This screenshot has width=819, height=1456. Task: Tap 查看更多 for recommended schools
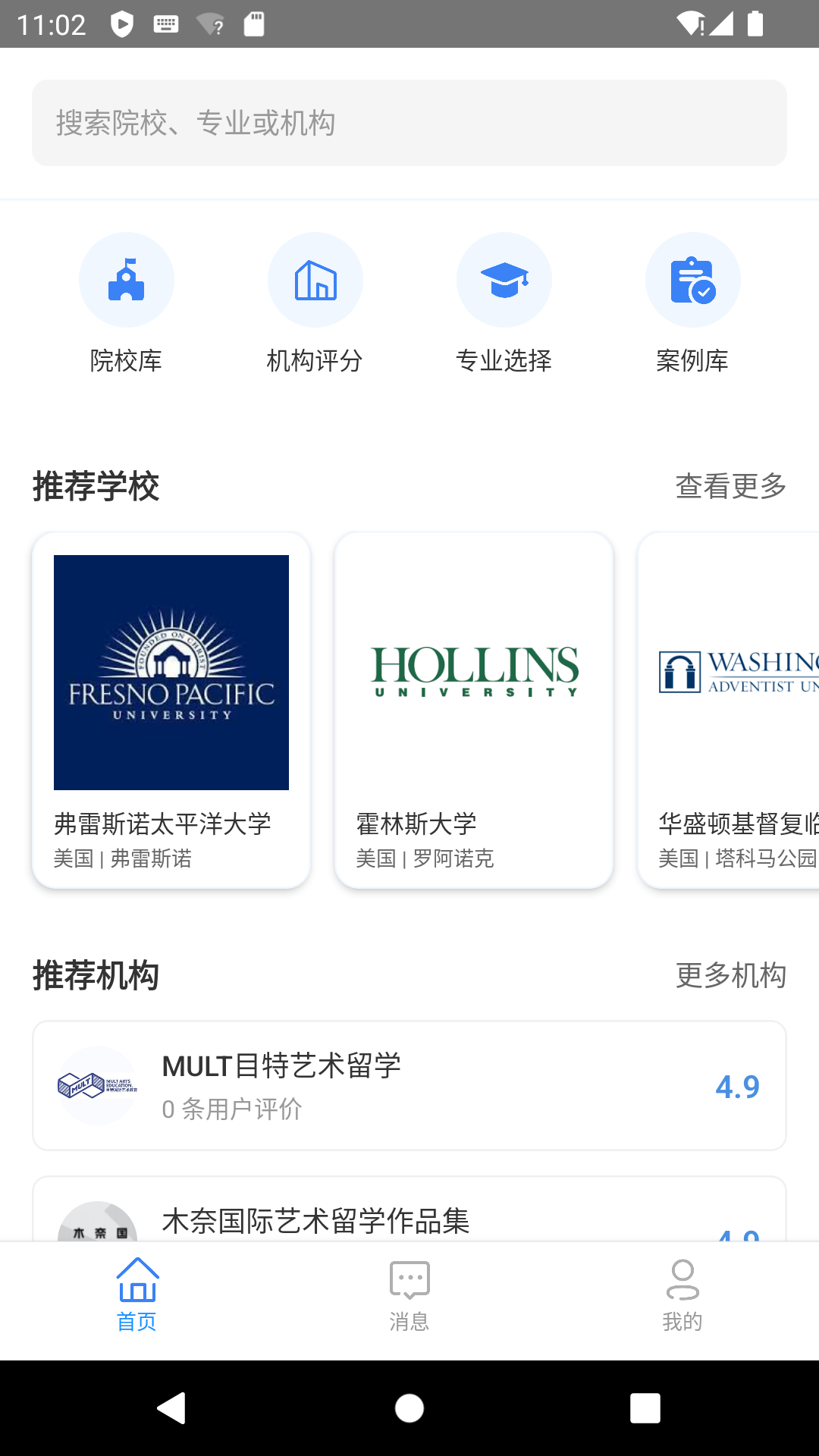click(730, 486)
